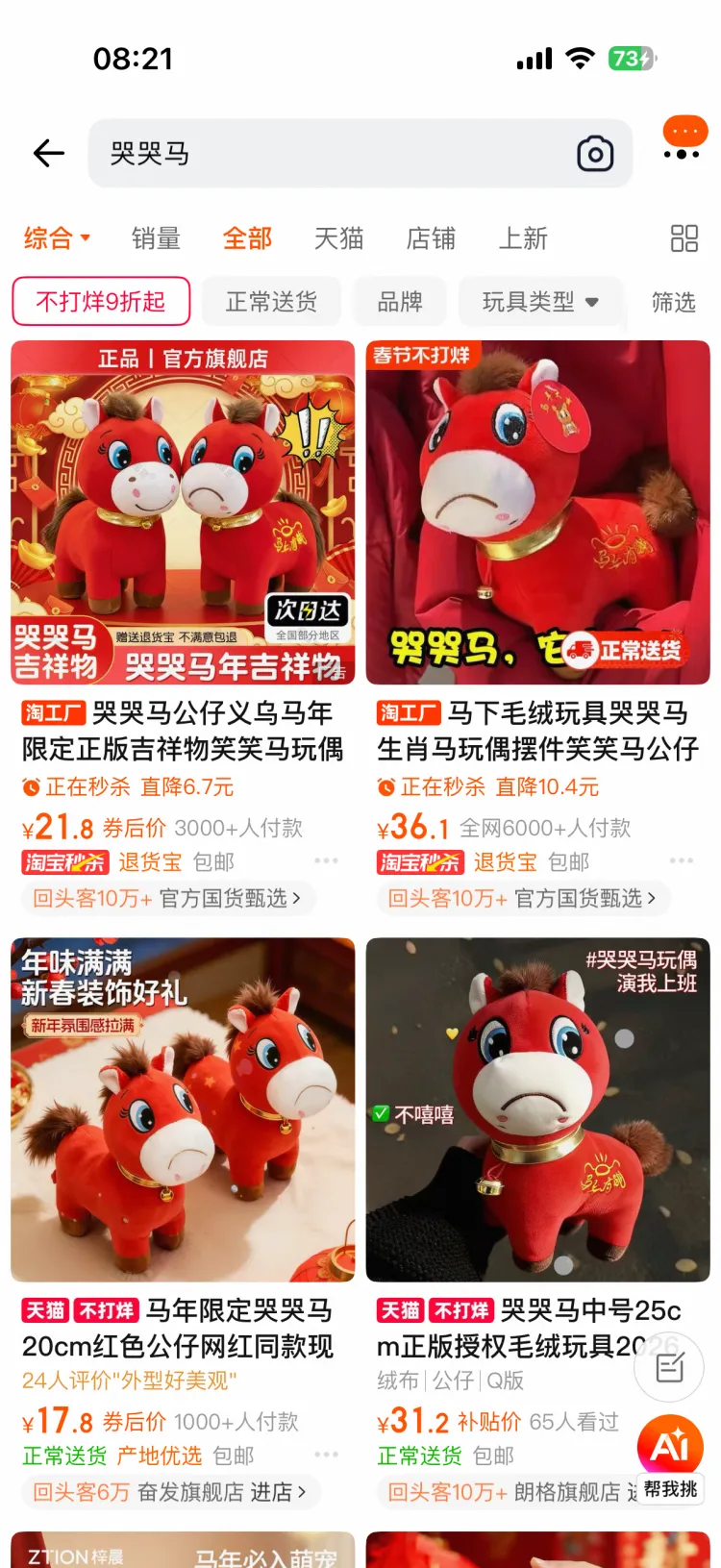Open the feedback note icon above the AI button
This screenshot has height=1568, width=721.
tap(668, 1367)
